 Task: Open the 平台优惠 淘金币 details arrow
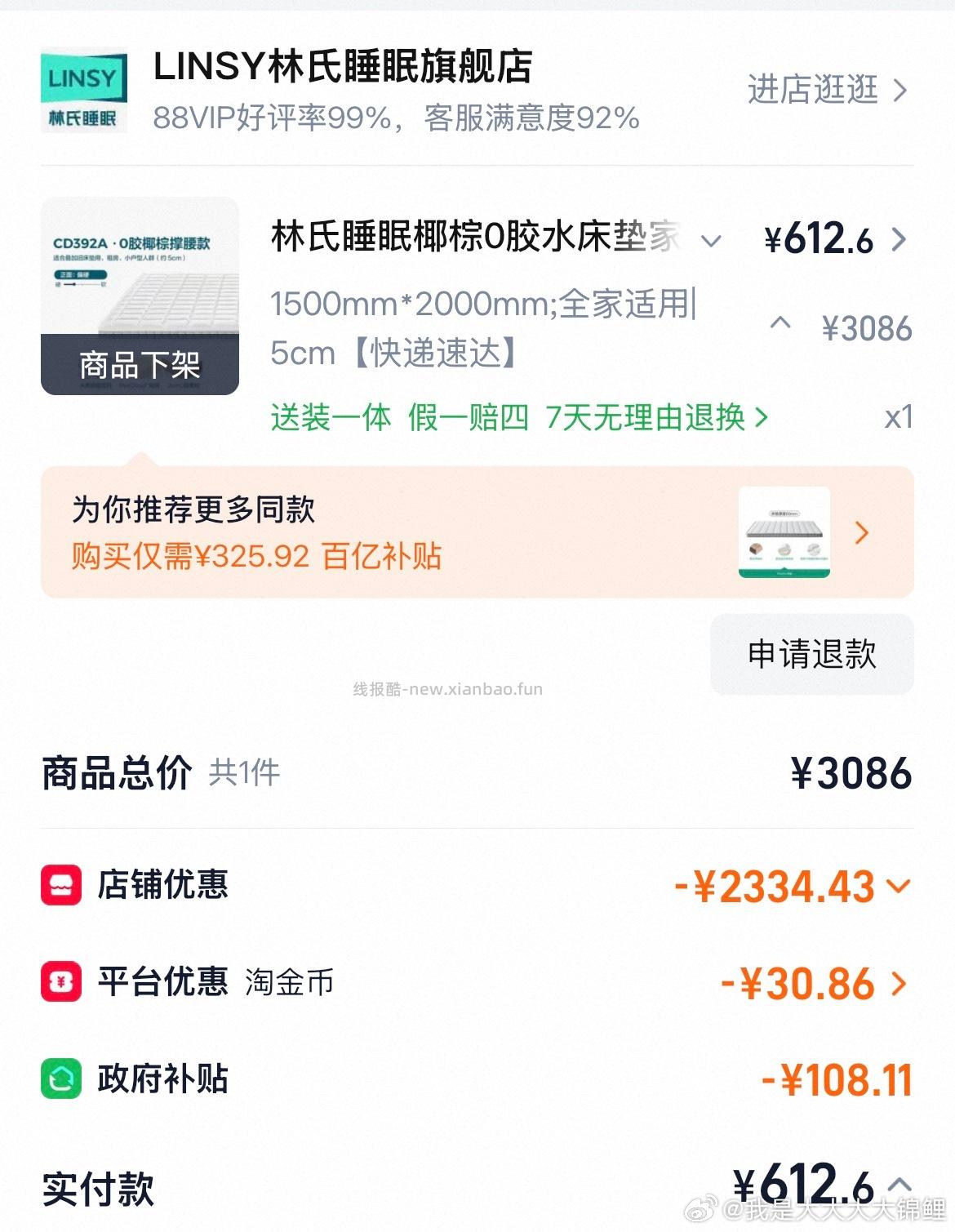click(899, 985)
